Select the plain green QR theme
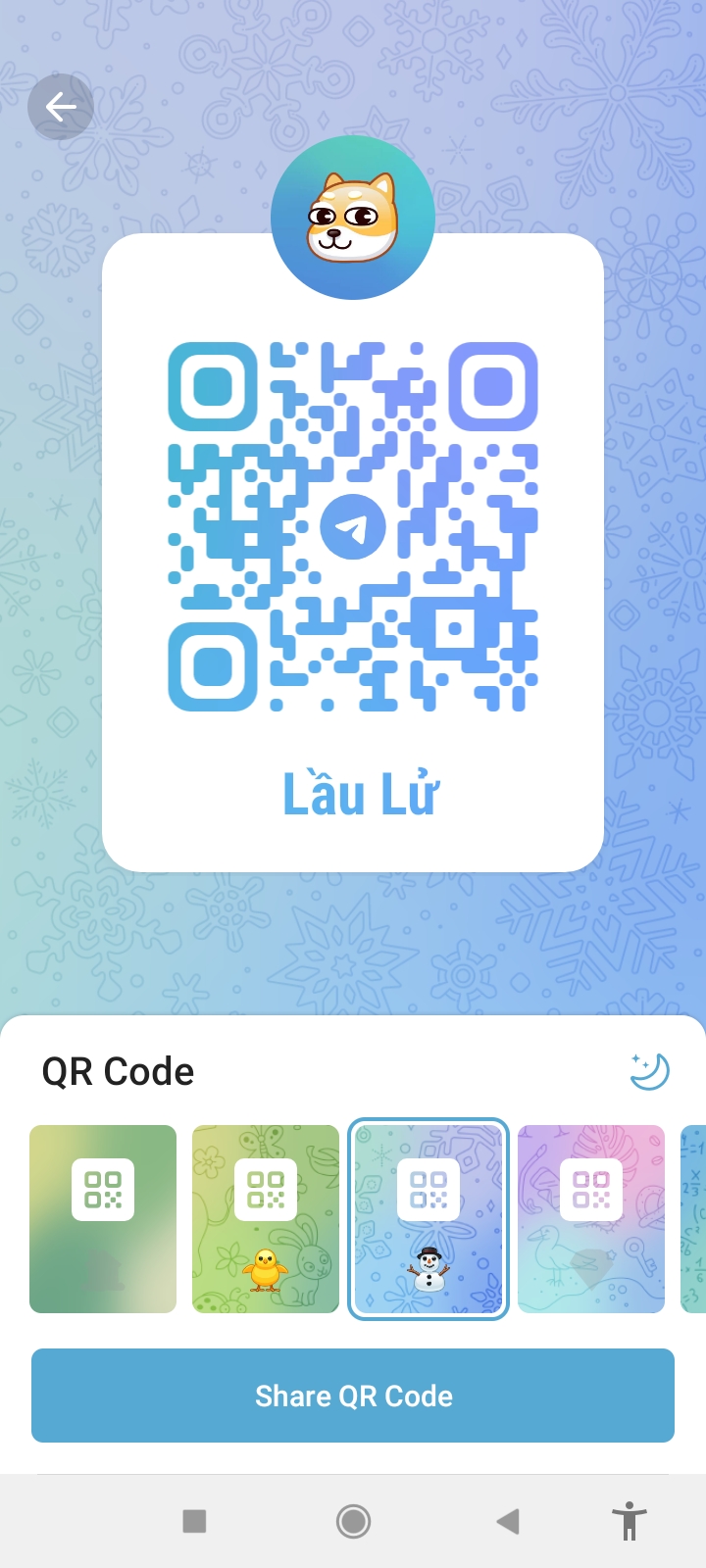Viewport: 706px width, 1568px height. point(103,1218)
